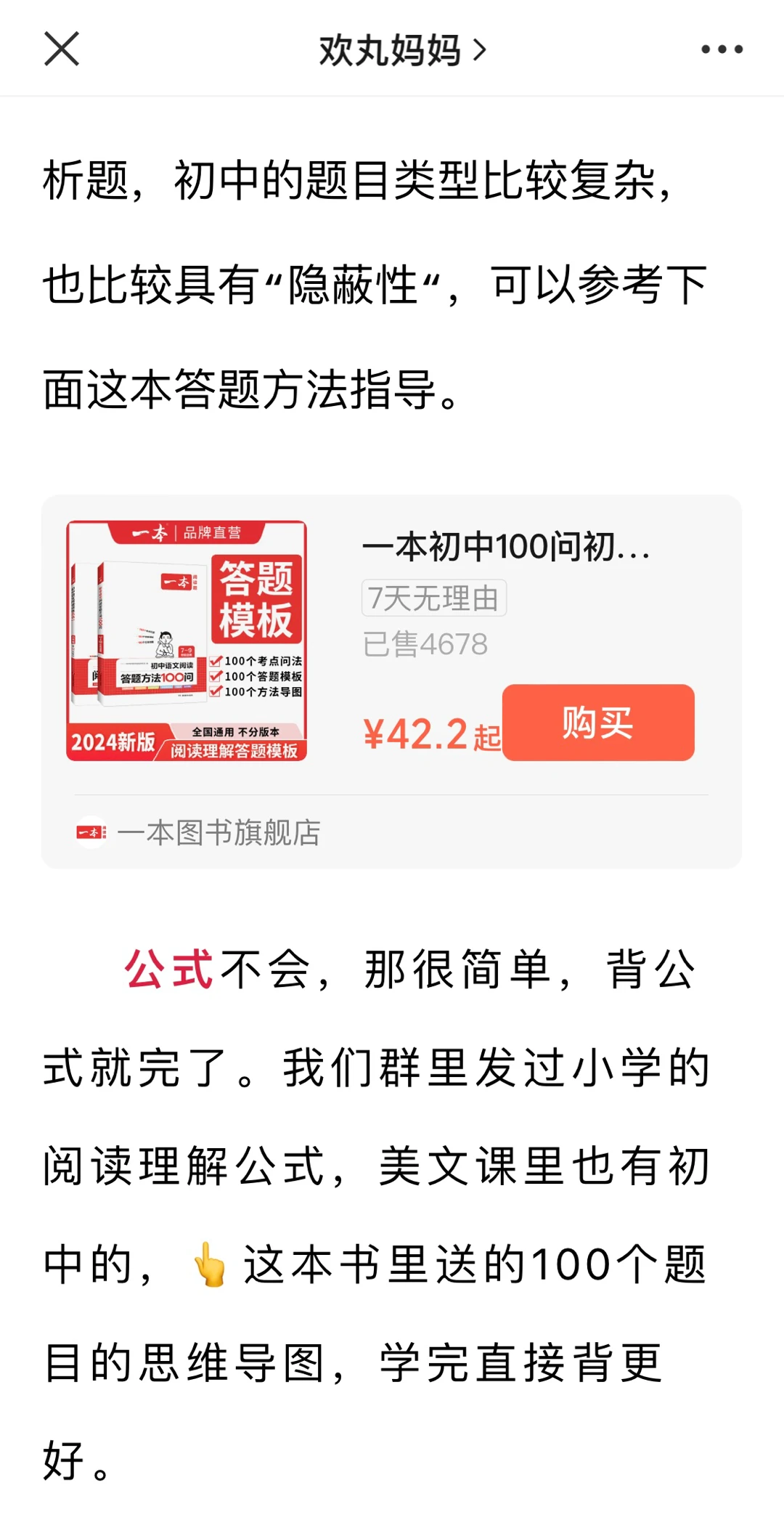Open the 欢丸妈妈 account profile
The image size is (784, 1520).
coord(401,50)
